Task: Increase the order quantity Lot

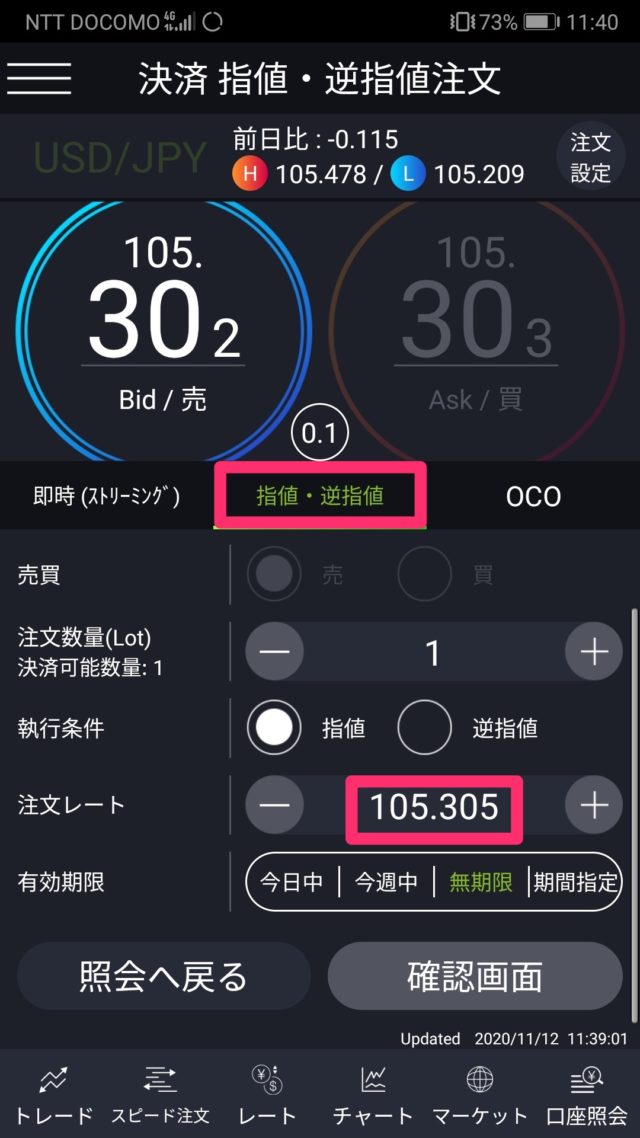Action: (594, 653)
